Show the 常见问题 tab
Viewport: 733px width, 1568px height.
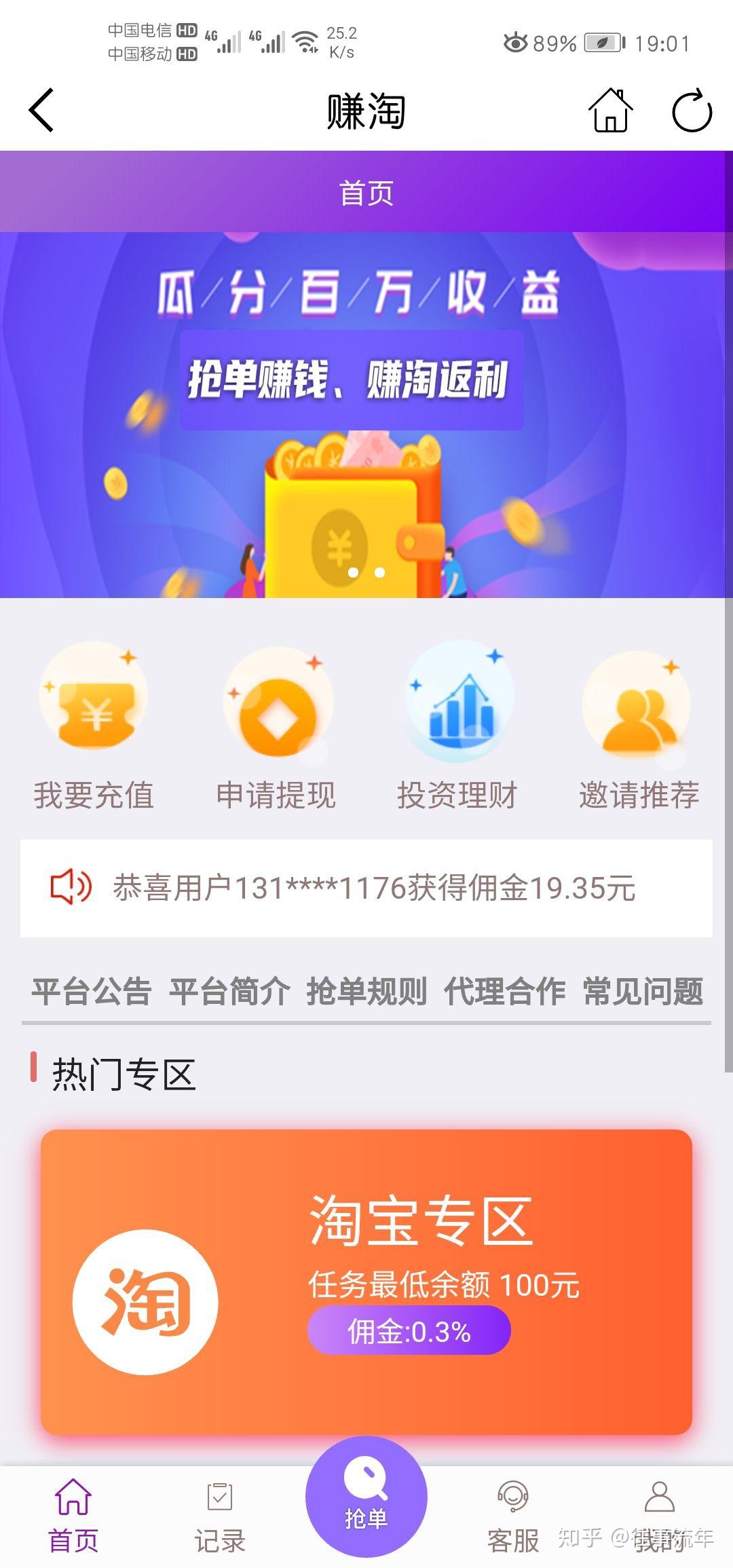(x=643, y=992)
